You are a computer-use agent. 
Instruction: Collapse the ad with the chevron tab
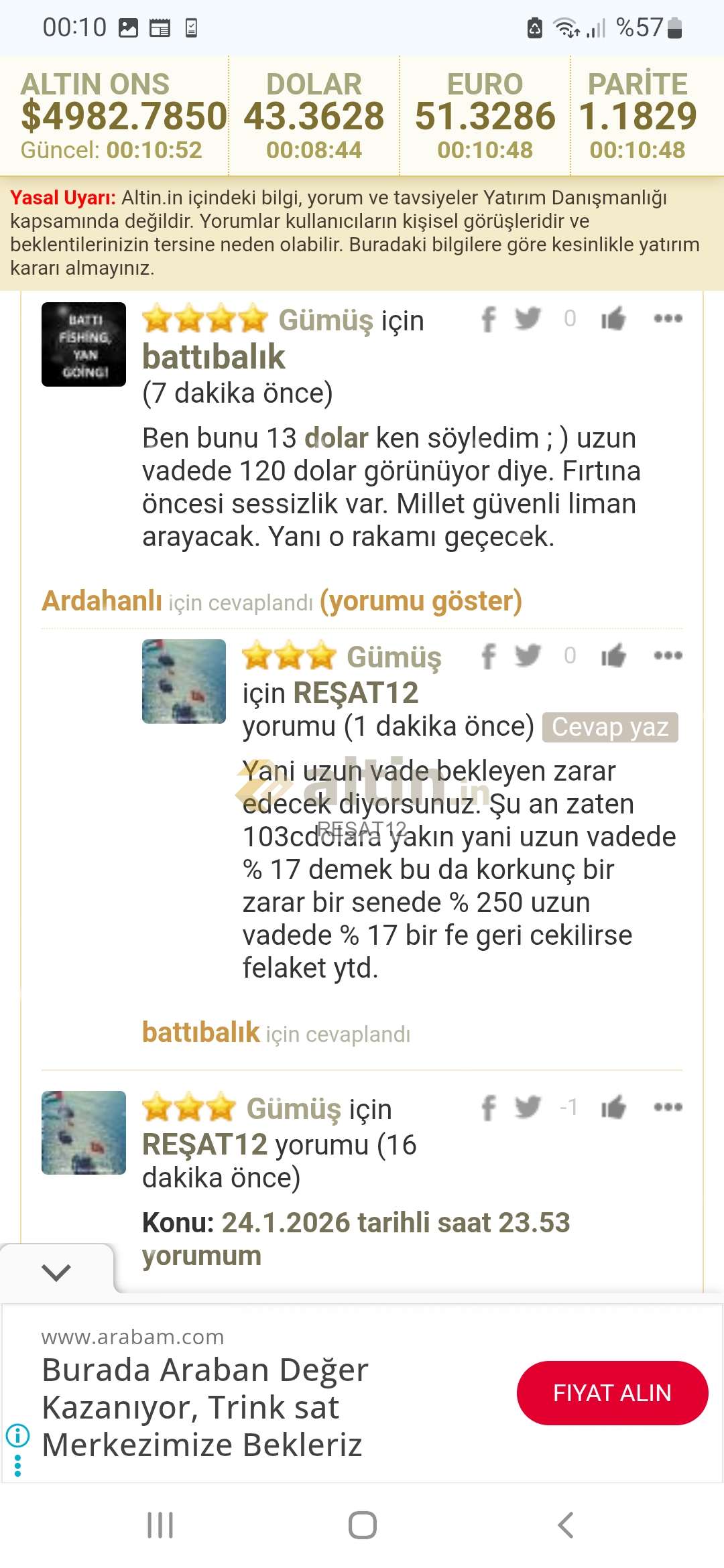56,1271
